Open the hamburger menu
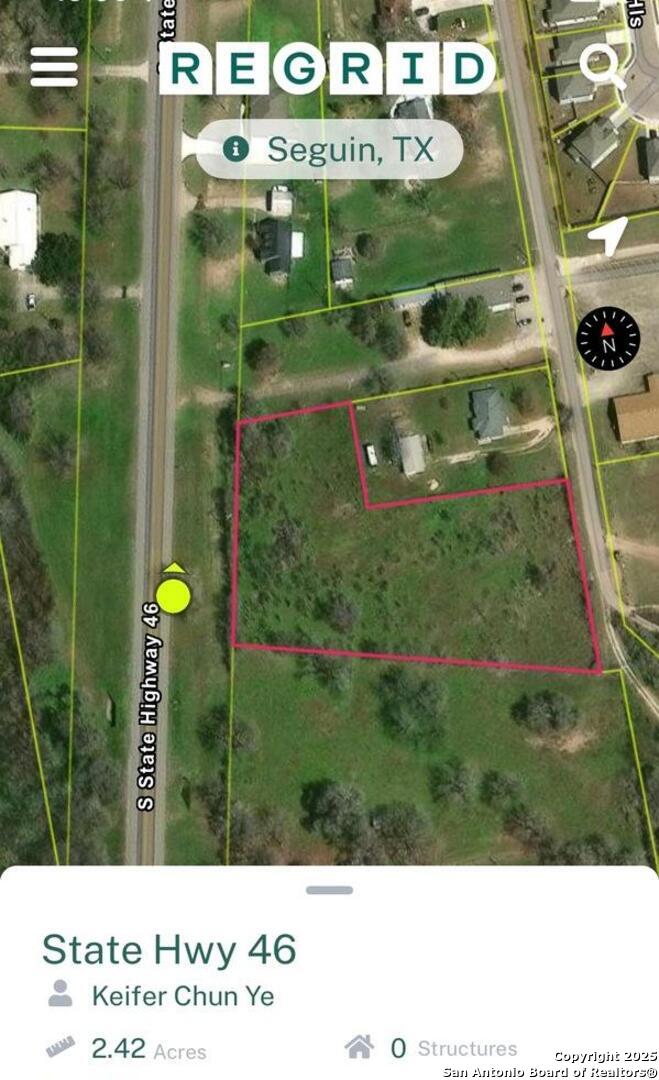 point(54,67)
